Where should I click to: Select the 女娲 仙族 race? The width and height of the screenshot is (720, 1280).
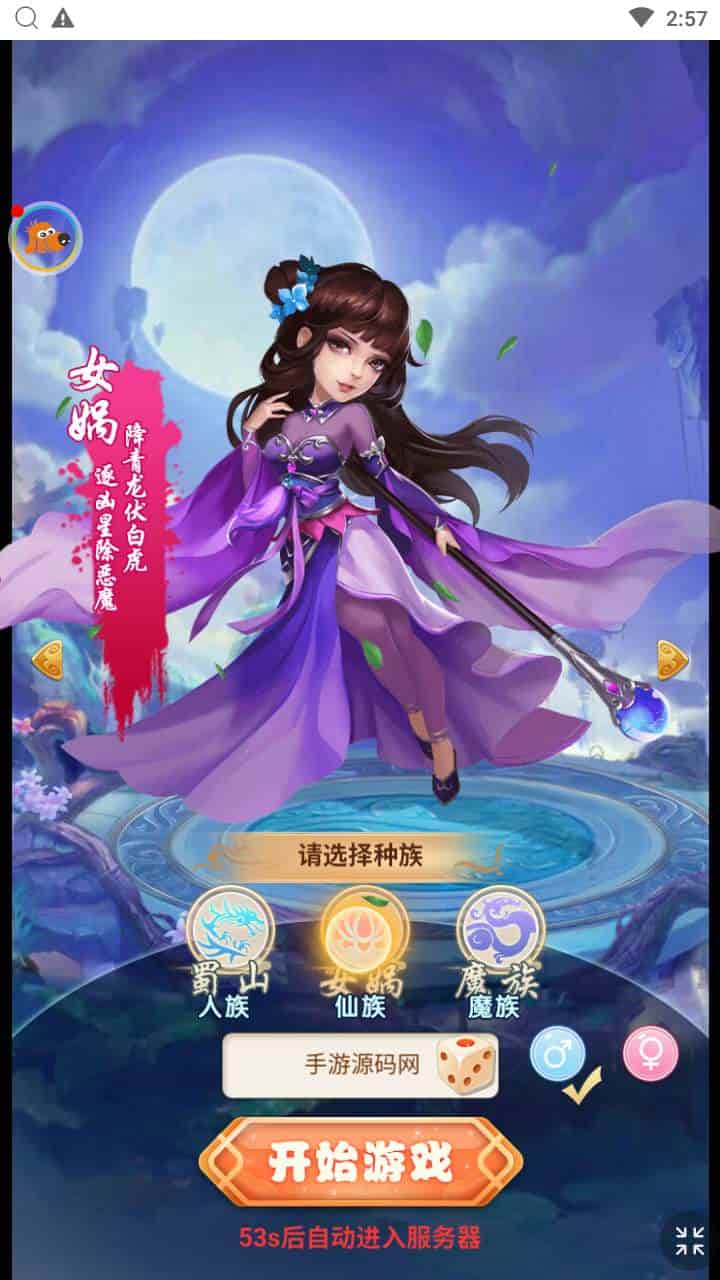[x=363, y=932]
